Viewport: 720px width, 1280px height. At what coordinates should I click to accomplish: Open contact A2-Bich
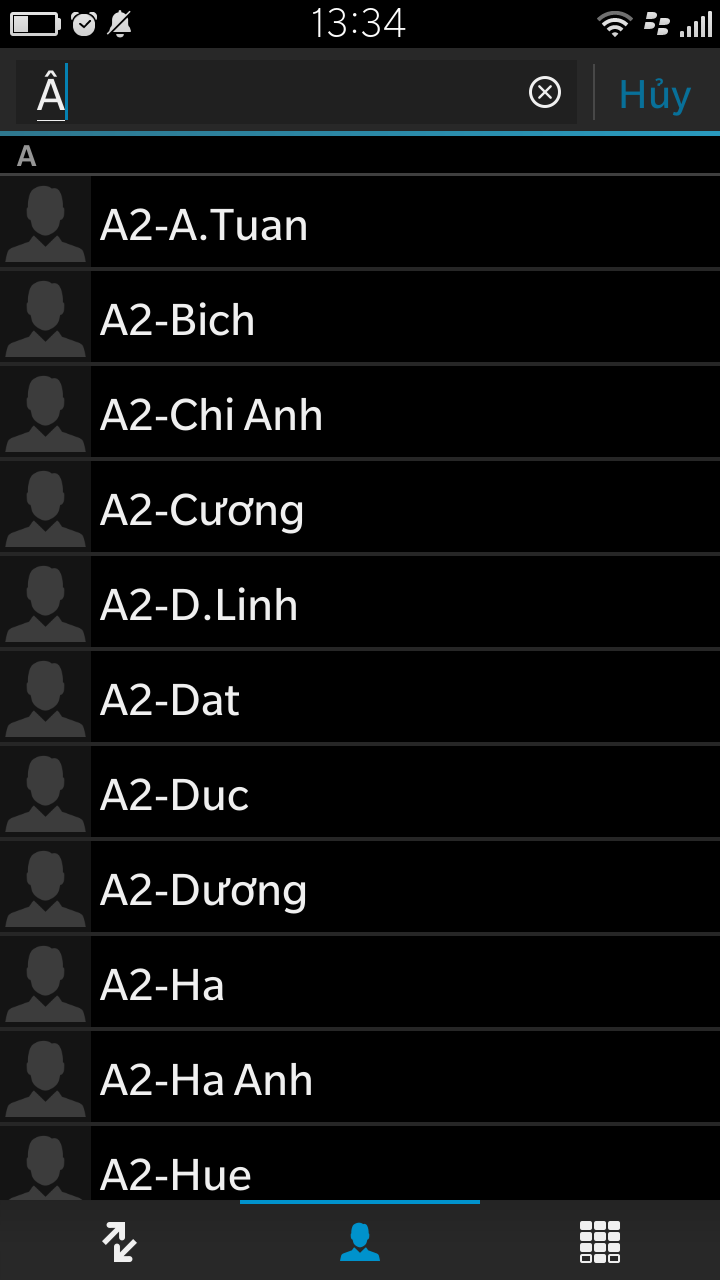tap(360, 318)
